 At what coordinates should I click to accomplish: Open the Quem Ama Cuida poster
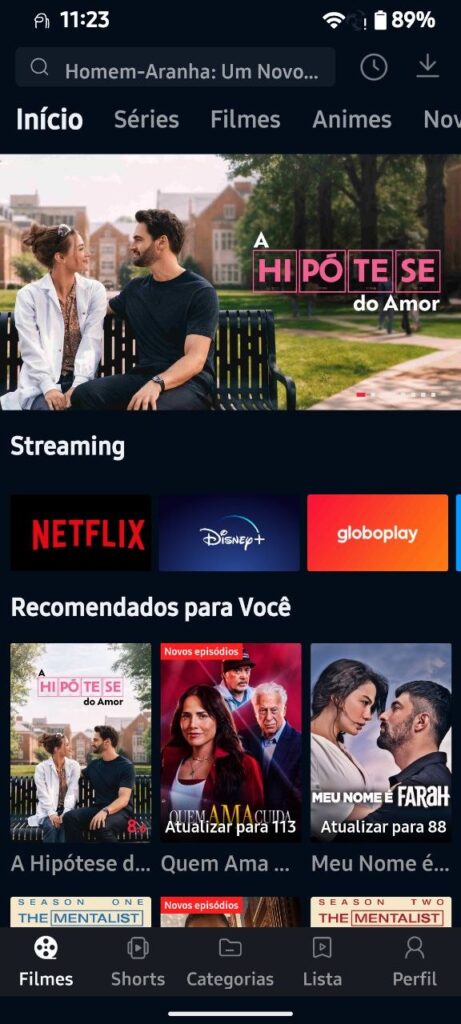click(231, 743)
